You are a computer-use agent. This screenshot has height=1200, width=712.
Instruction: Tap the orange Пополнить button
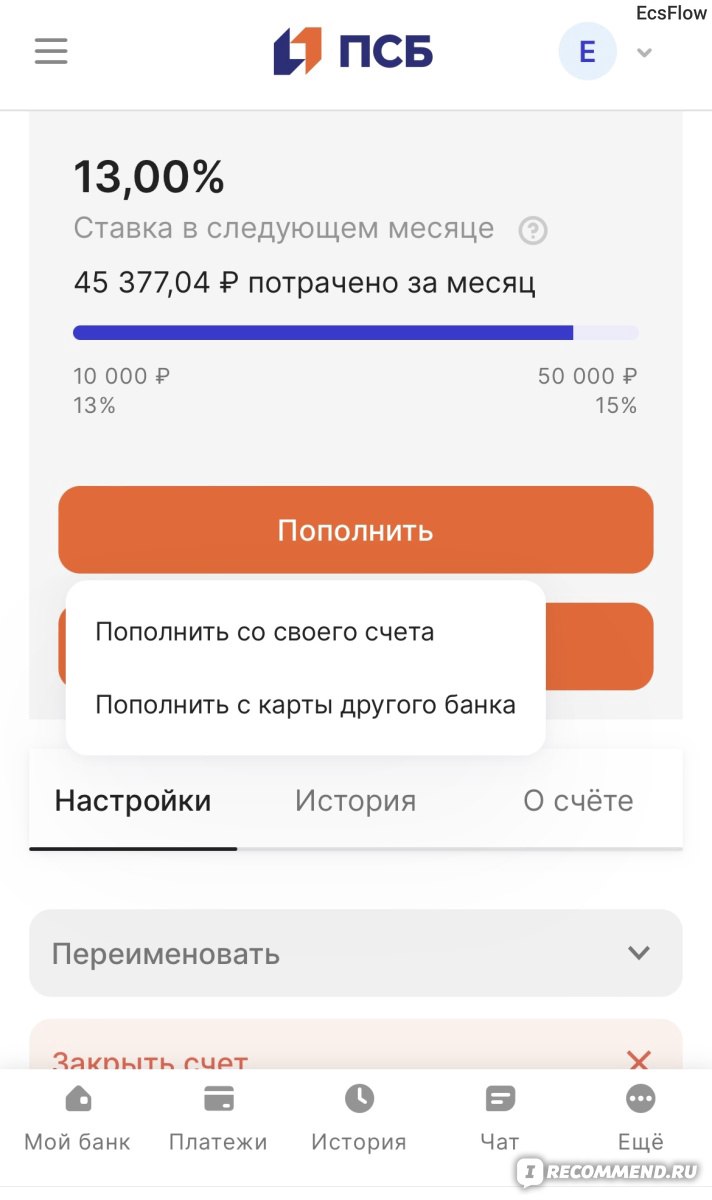[x=355, y=530]
